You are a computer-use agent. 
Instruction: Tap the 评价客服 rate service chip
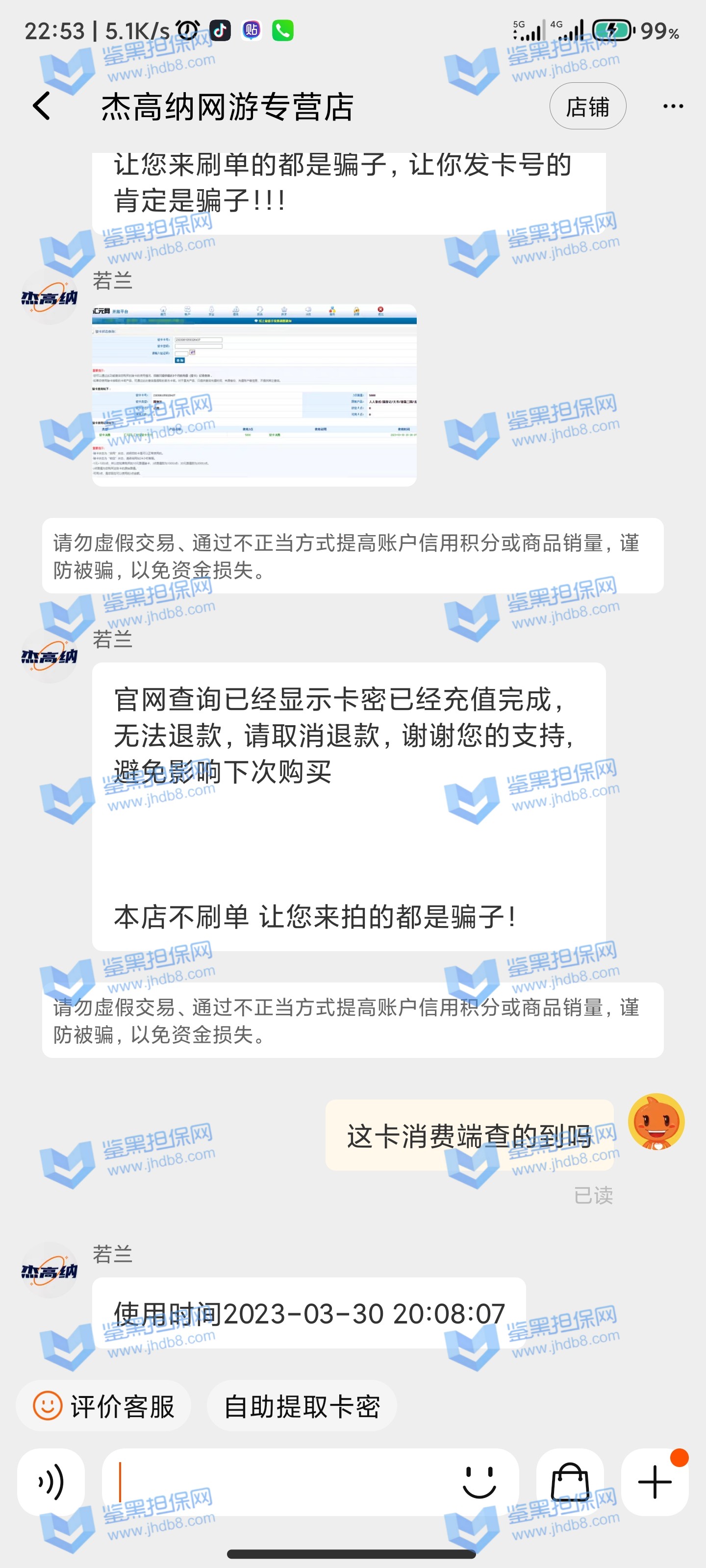[104, 1406]
